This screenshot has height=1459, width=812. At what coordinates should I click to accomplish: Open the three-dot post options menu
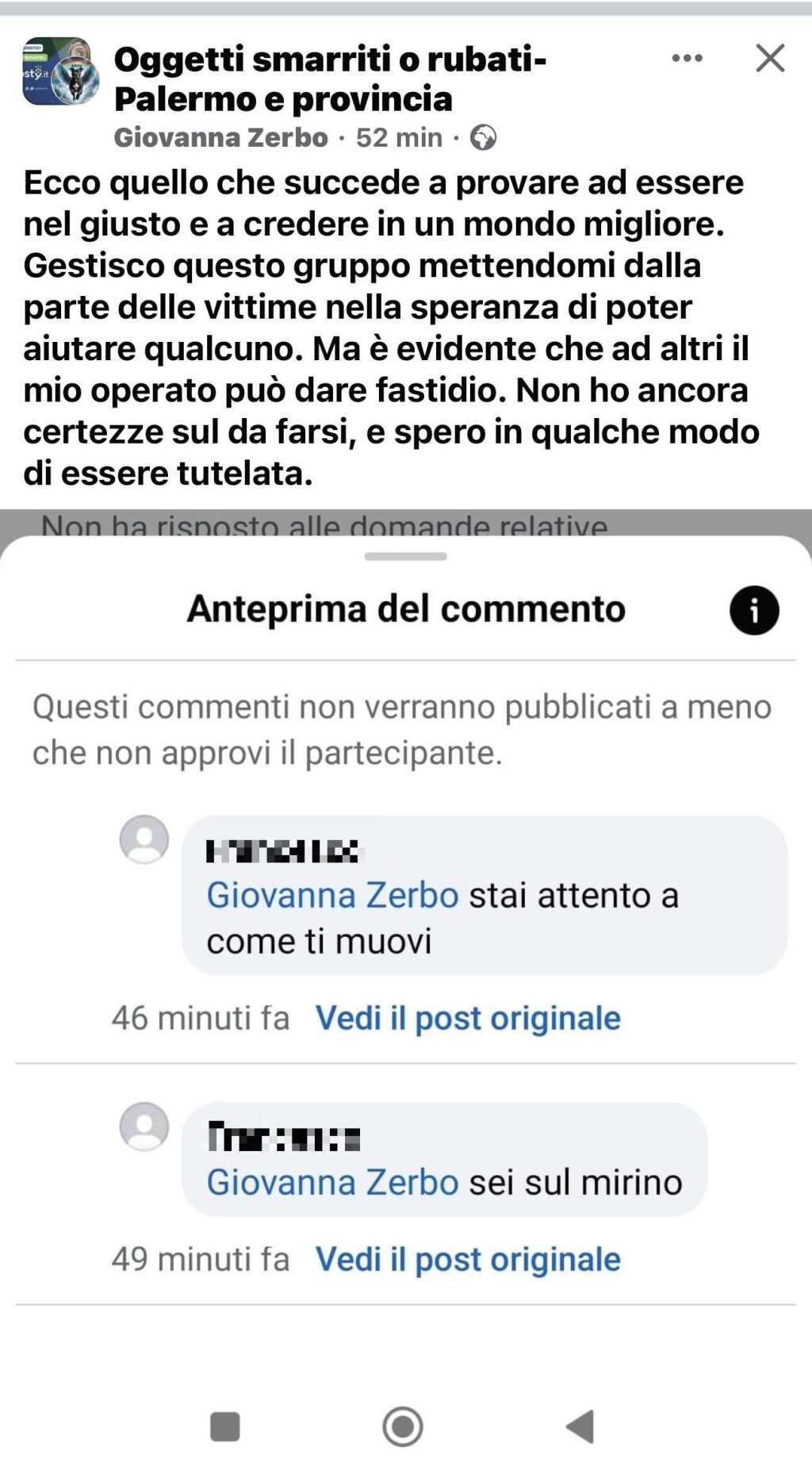point(687,58)
